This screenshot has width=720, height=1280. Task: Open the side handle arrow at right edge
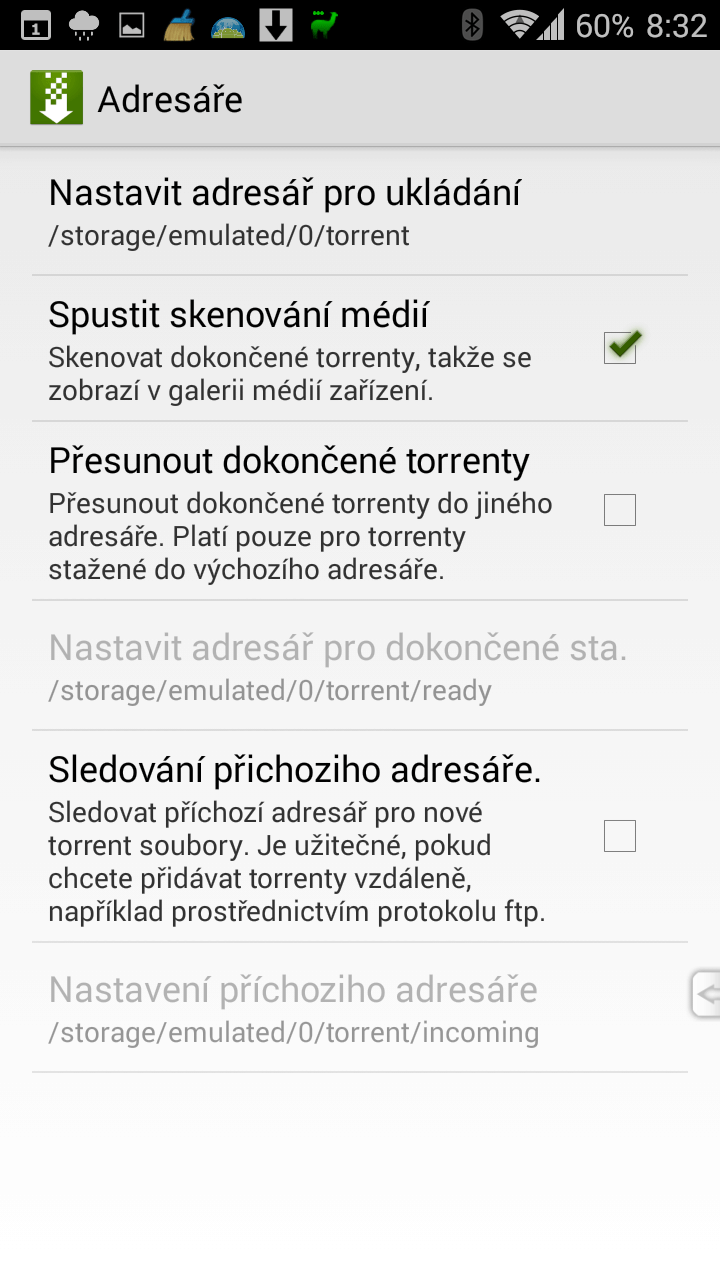pos(705,994)
